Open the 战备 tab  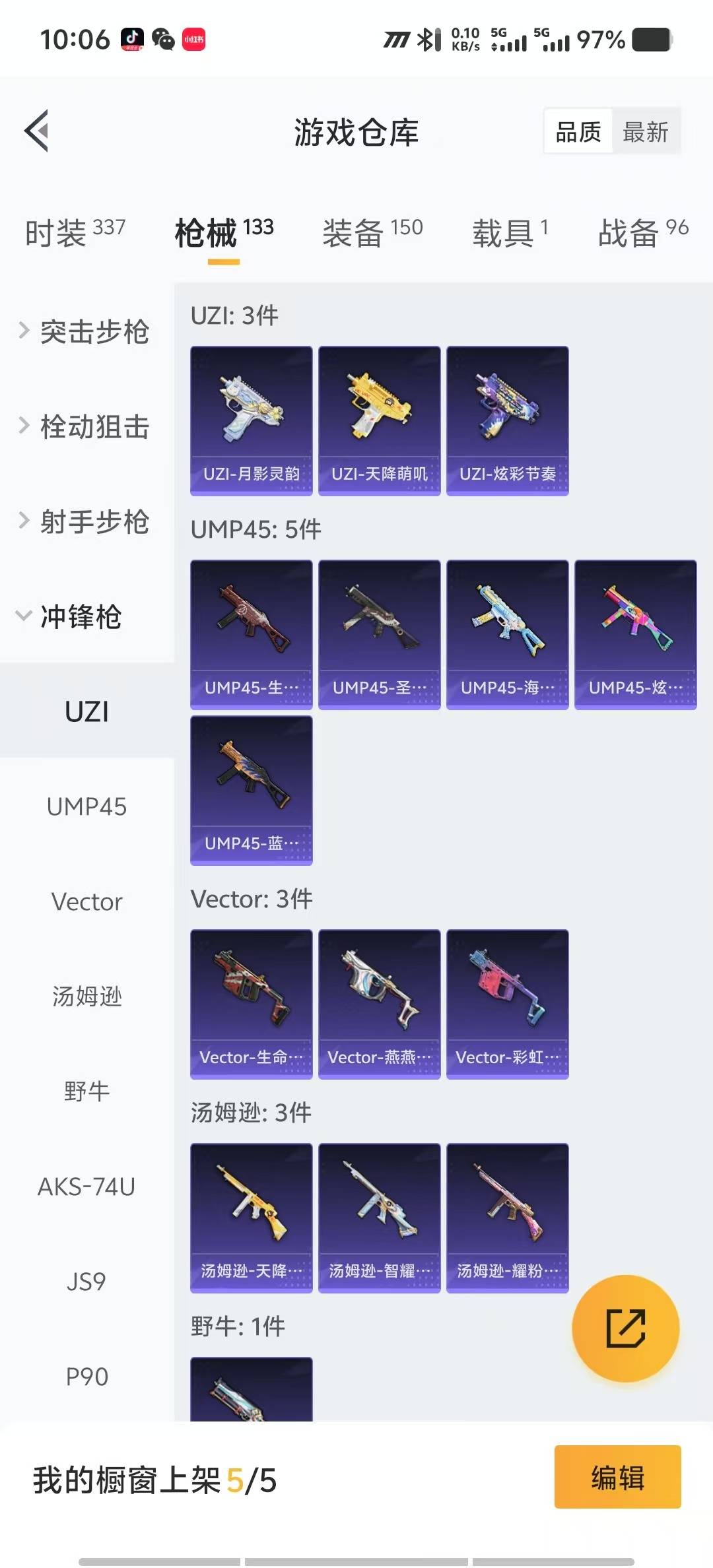[x=642, y=232]
